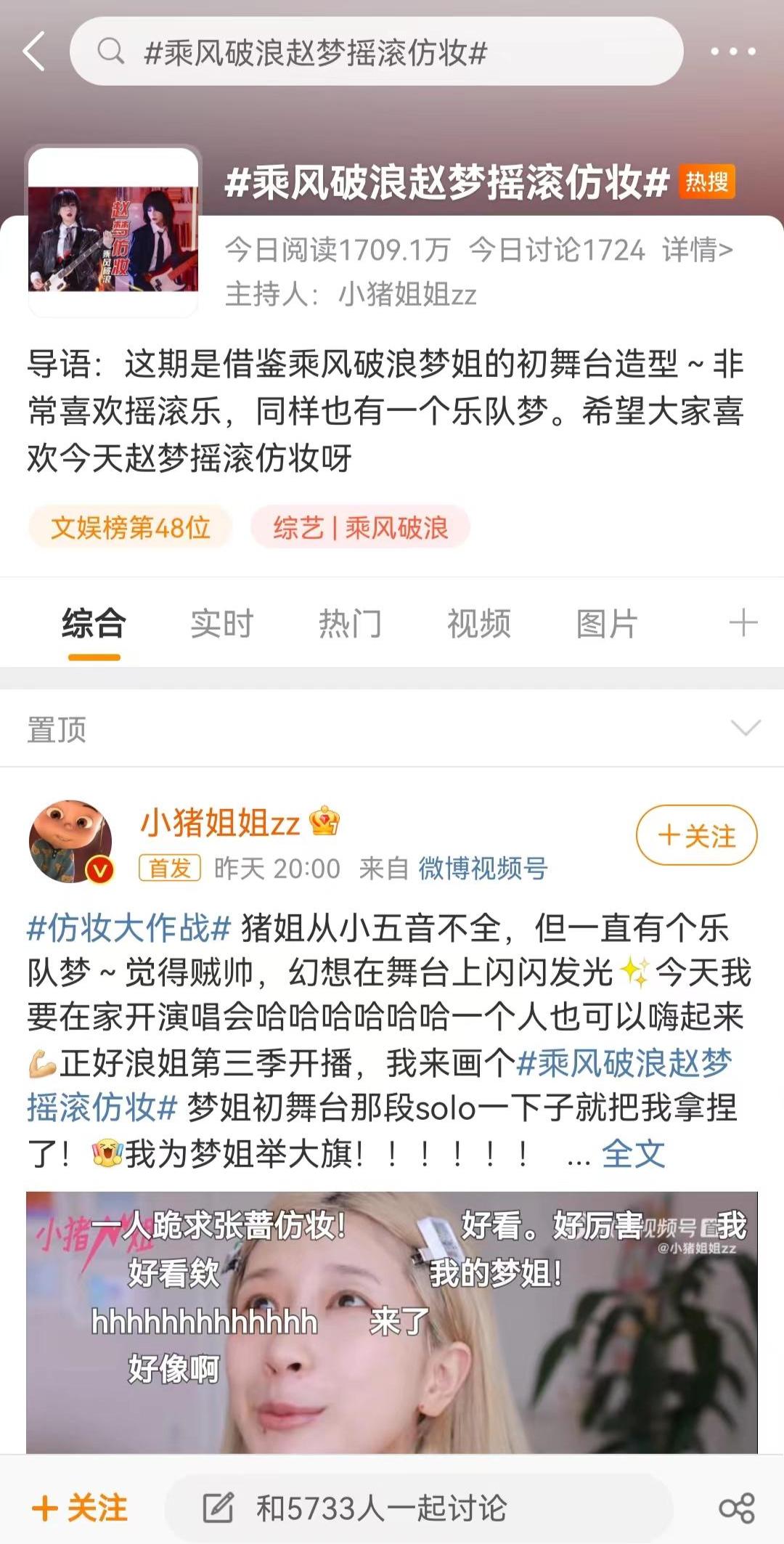Viewport: 784px width, 1544px height.
Task: Tap the 文娱榜第48位 ranking chip
Action: (x=131, y=527)
